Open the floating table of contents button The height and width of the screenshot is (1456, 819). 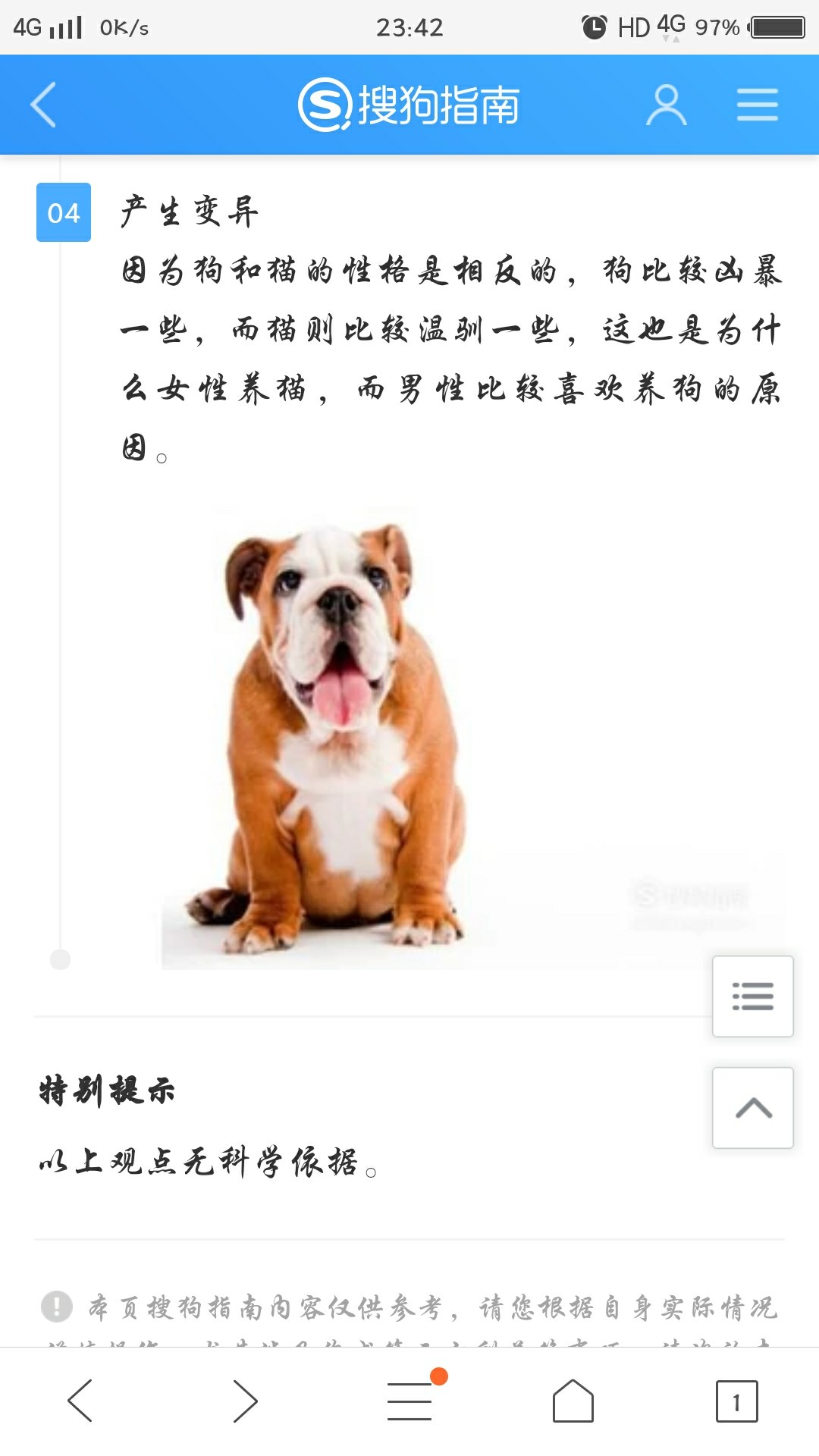point(752,996)
